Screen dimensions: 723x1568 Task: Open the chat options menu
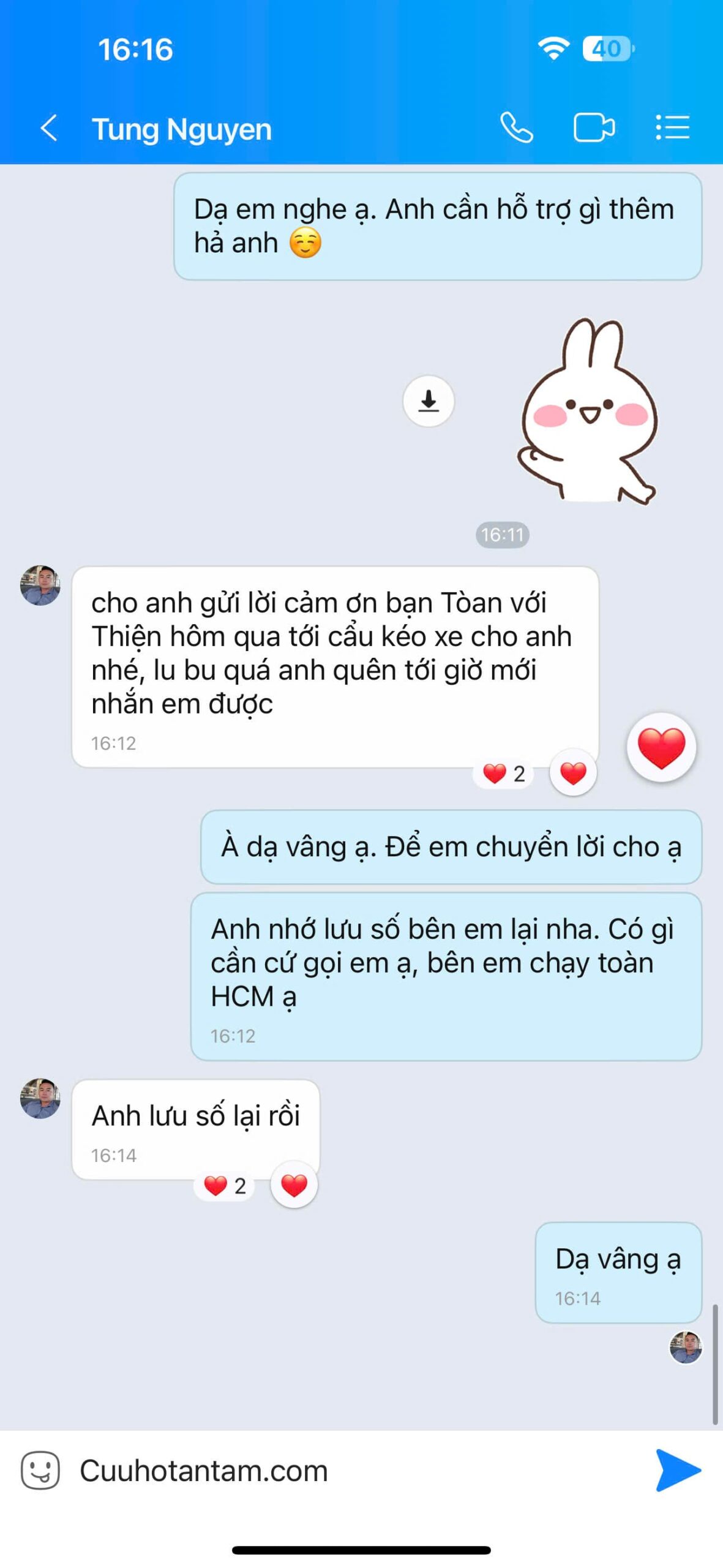pyautogui.click(x=672, y=128)
